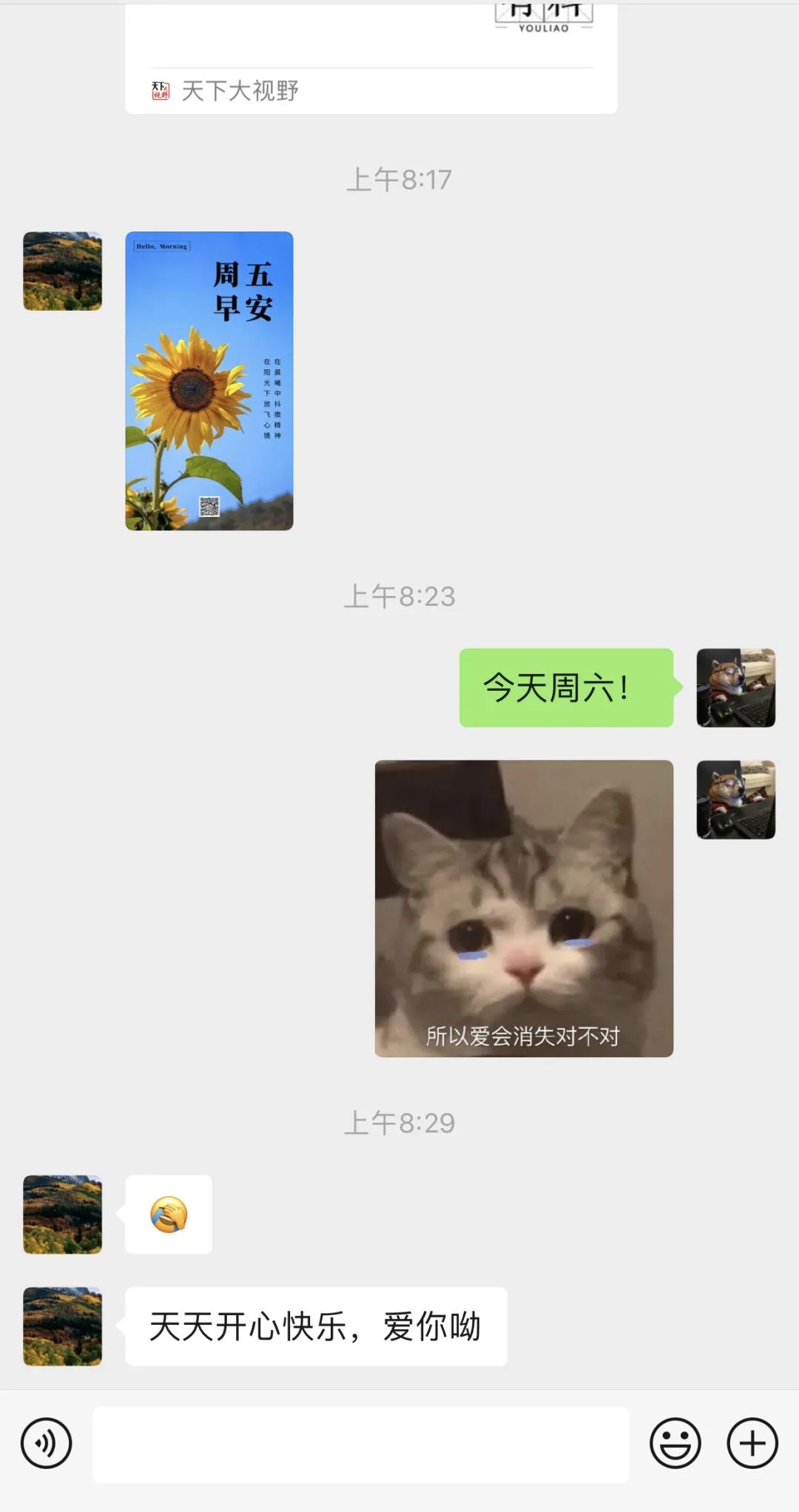Image resolution: width=799 pixels, height=1512 pixels.
Task: Open my dog avatar next to 今天周六
Action: point(735,688)
